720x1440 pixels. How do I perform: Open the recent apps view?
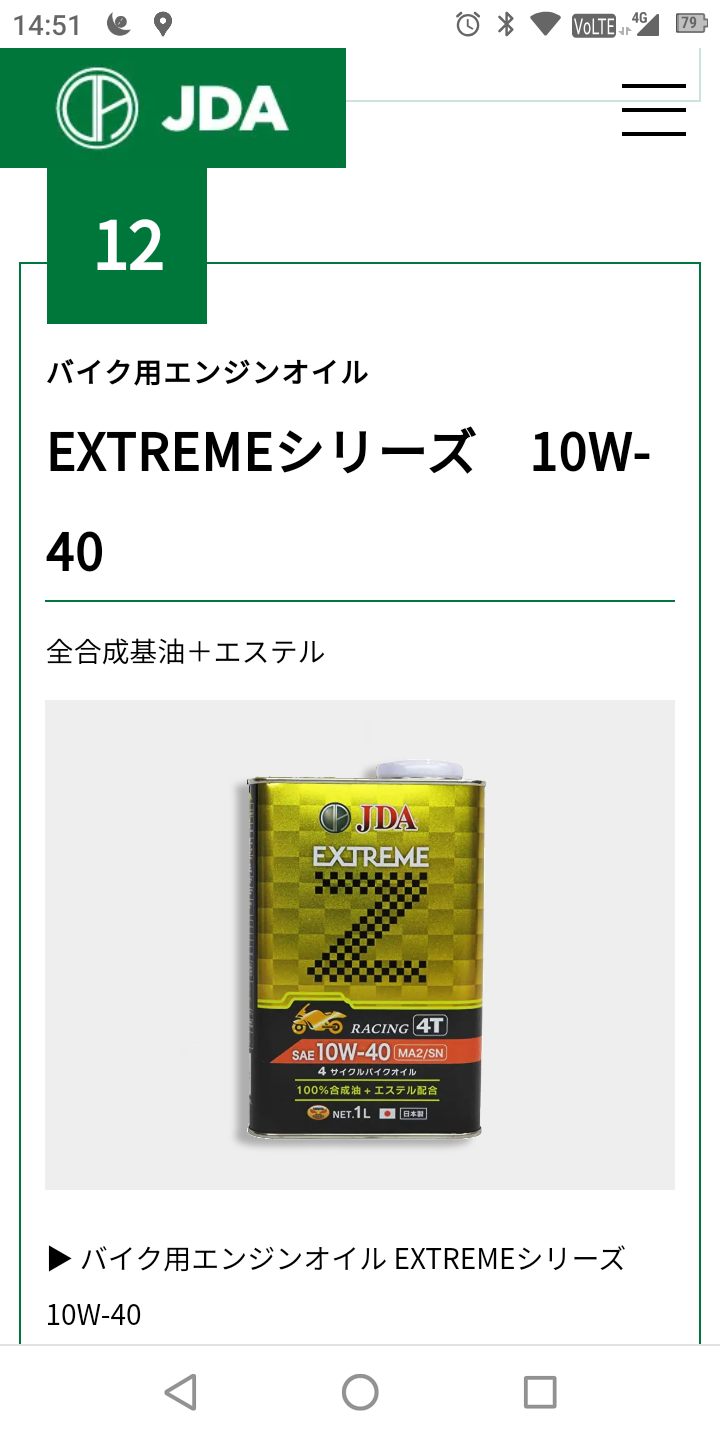540,1392
